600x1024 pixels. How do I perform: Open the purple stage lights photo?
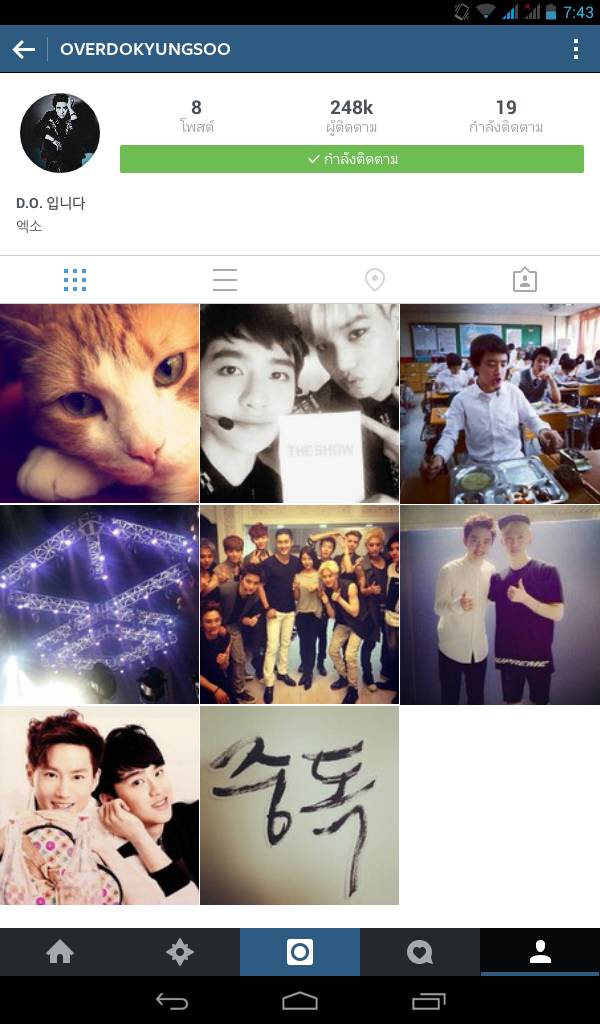[x=99, y=604]
